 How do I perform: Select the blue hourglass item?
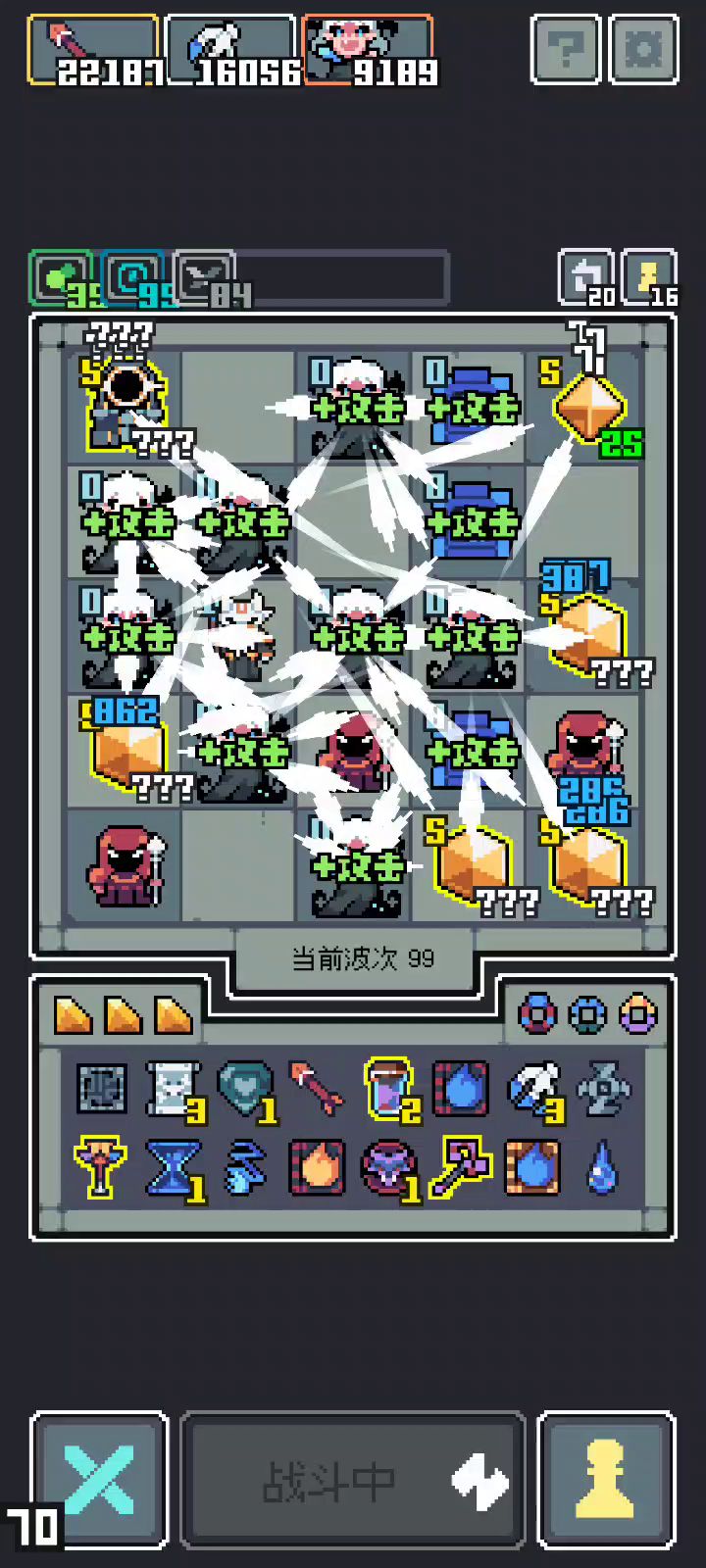tap(173, 1166)
